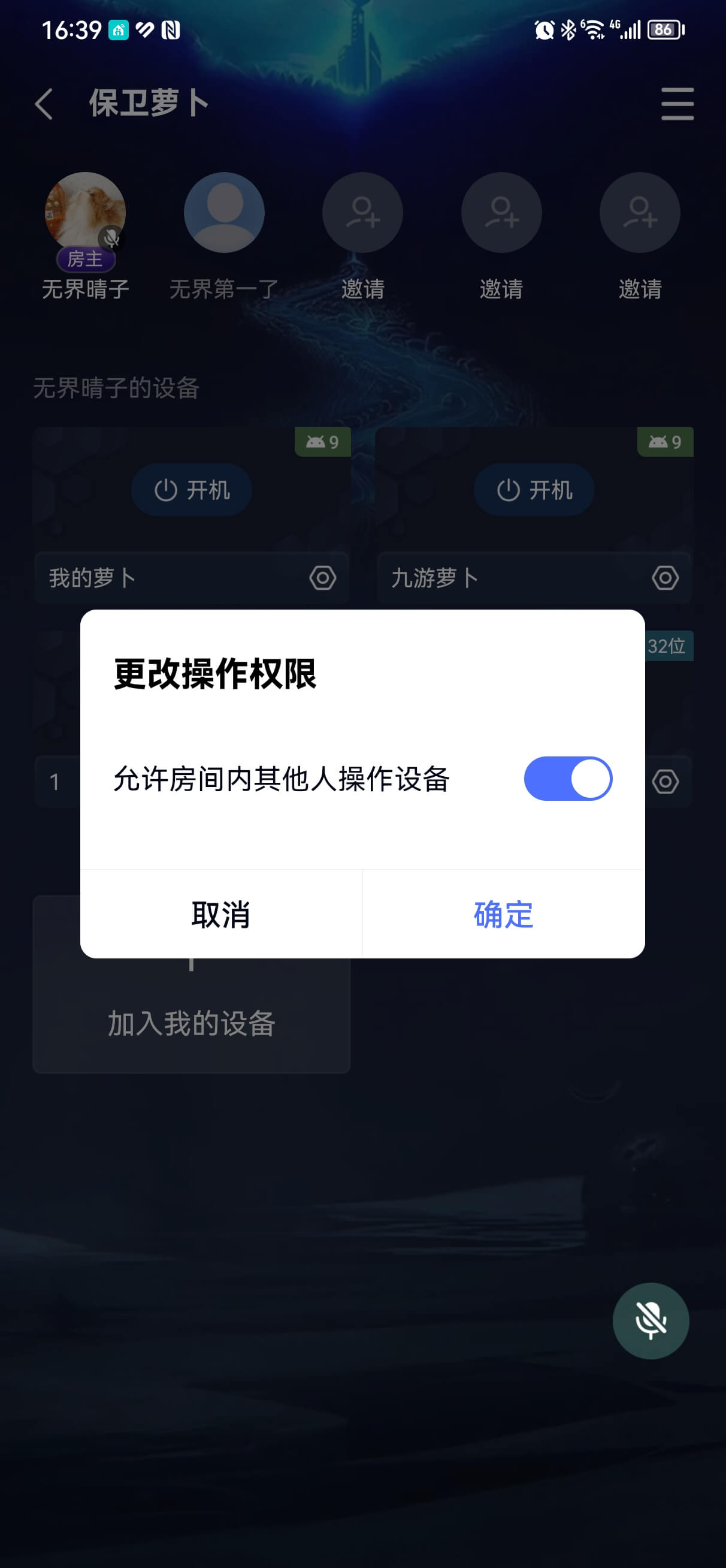
Task: Confirm with the 确定 button
Action: pyautogui.click(x=503, y=914)
